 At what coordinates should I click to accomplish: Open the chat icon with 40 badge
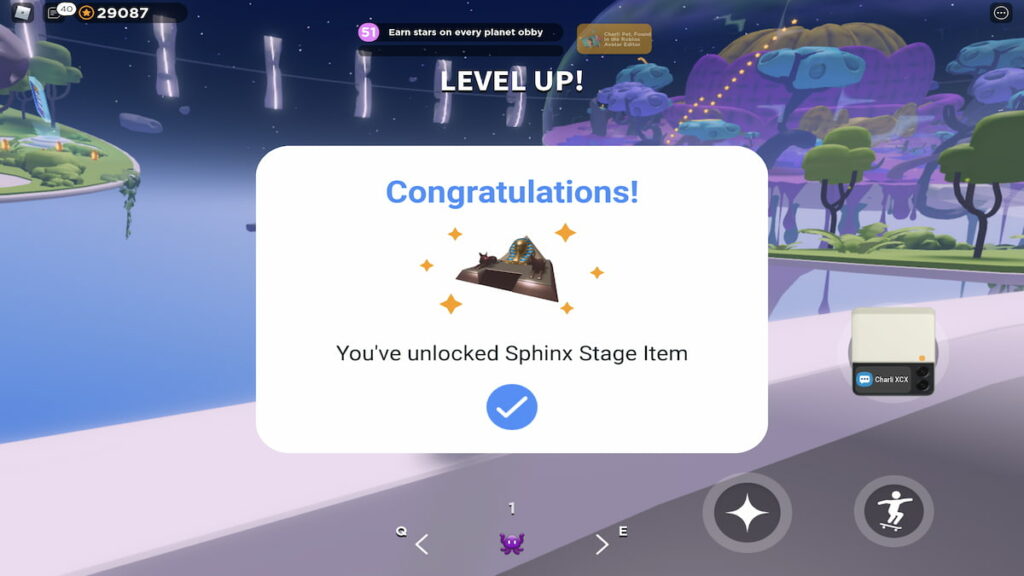[57, 13]
